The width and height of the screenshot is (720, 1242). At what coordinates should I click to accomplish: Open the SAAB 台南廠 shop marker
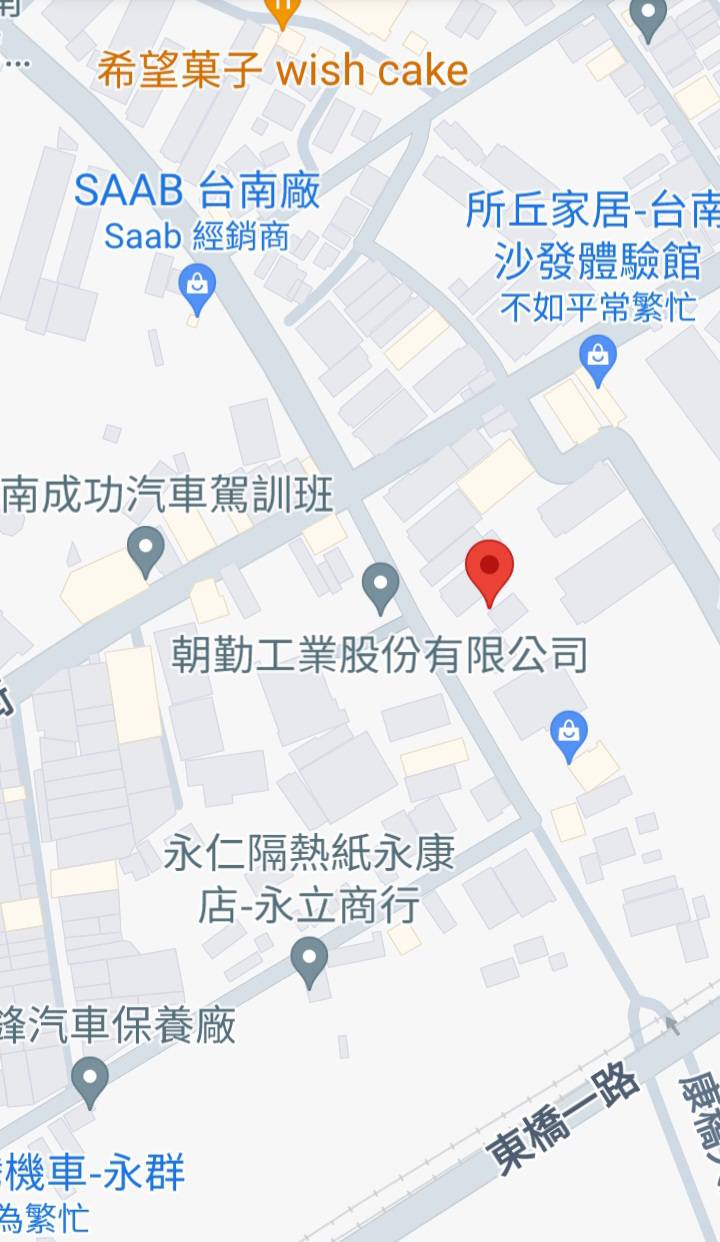pyautogui.click(x=197, y=284)
